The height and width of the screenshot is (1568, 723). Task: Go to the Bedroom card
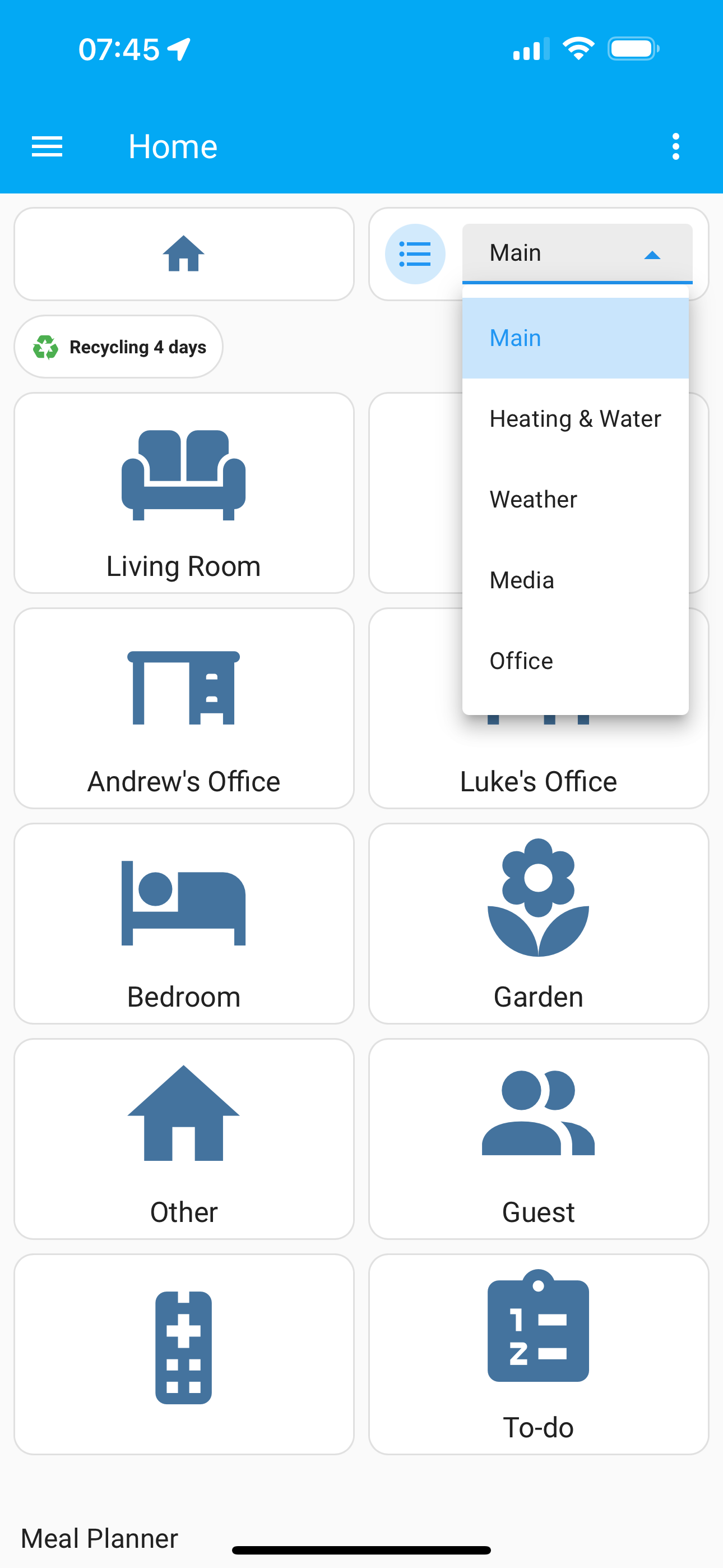click(x=184, y=924)
